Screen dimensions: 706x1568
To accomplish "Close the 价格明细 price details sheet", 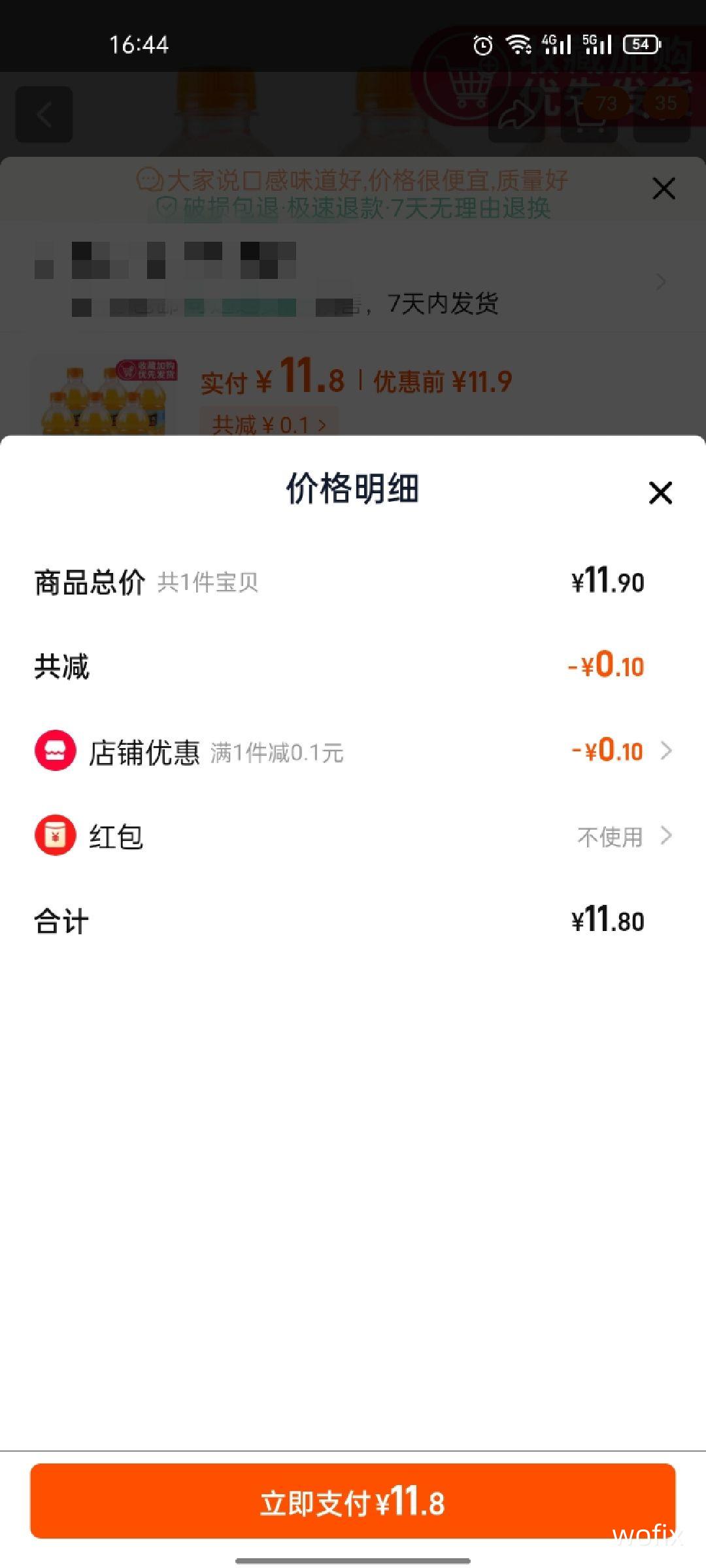I will [x=660, y=493].
